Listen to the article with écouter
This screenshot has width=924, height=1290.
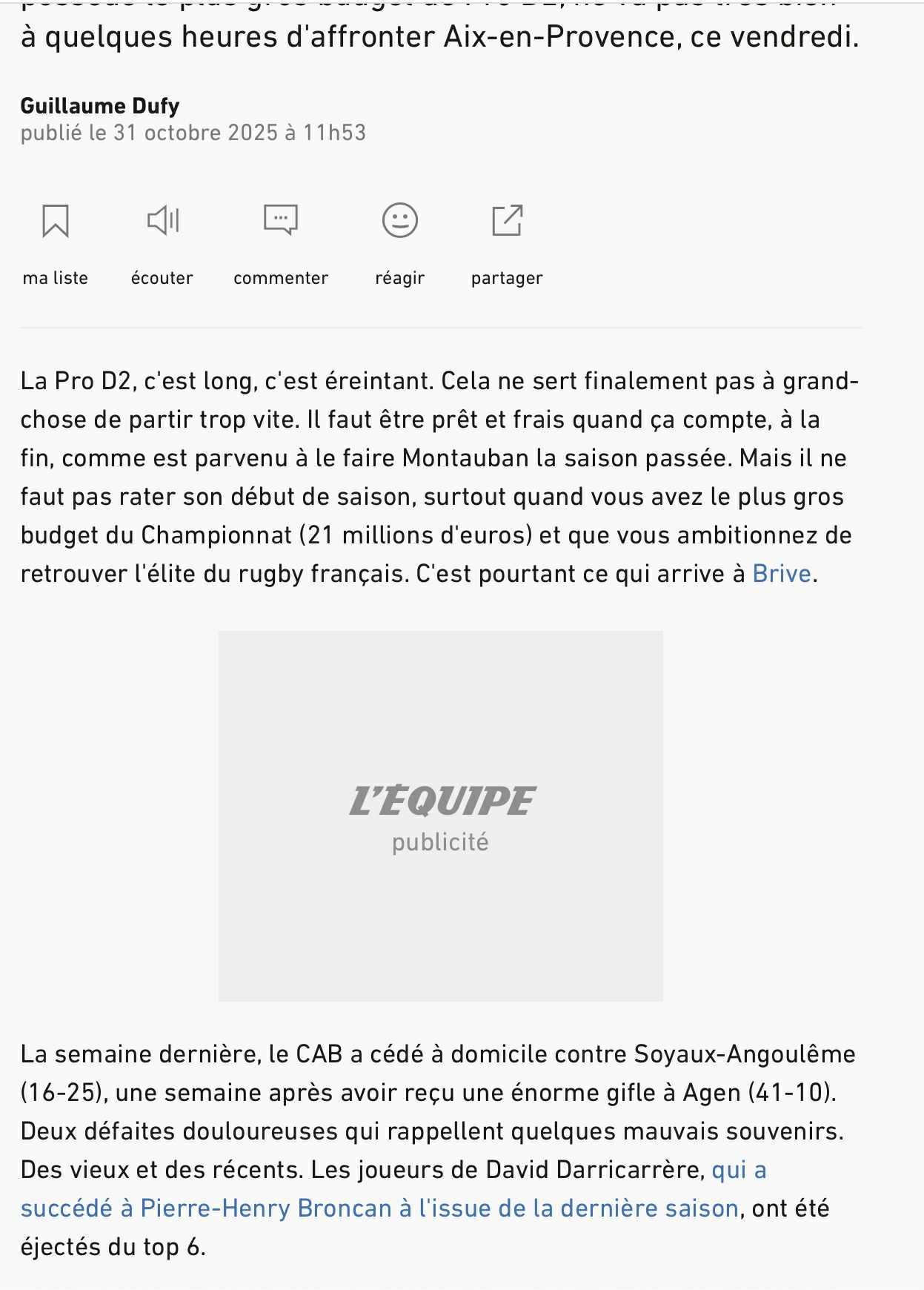[x=163, y=221]
